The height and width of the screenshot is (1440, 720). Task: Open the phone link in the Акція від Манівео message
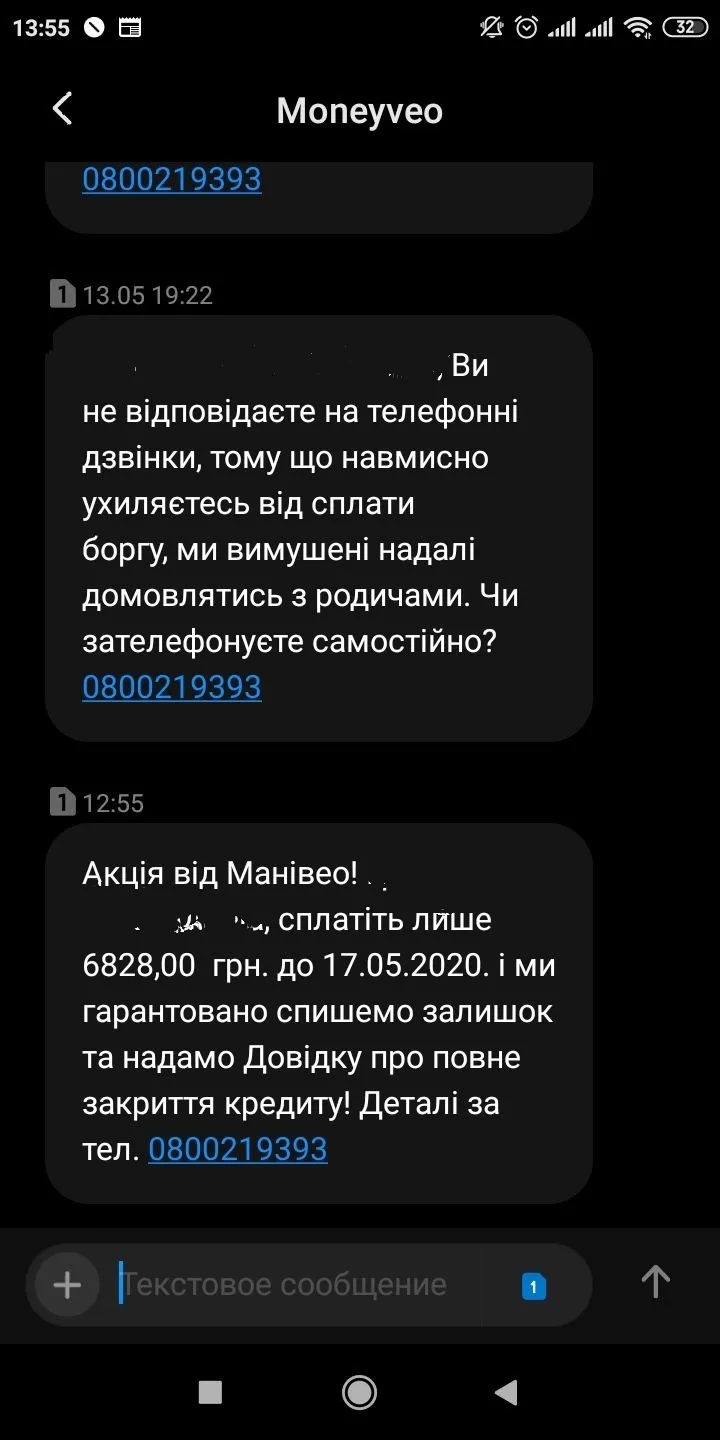(x=238, y=1149)
